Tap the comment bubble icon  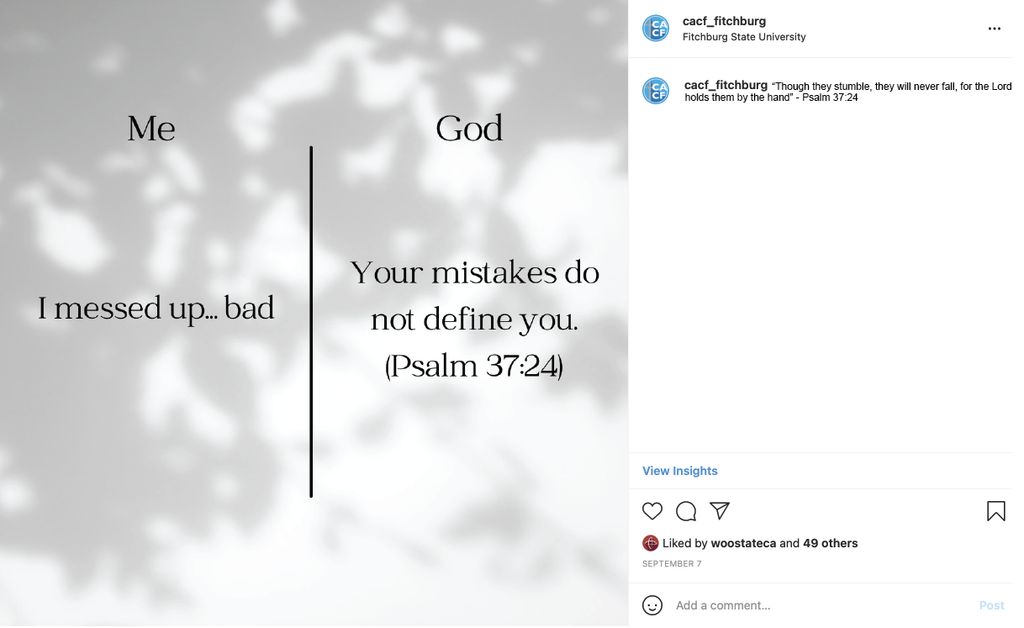(686, 511)
